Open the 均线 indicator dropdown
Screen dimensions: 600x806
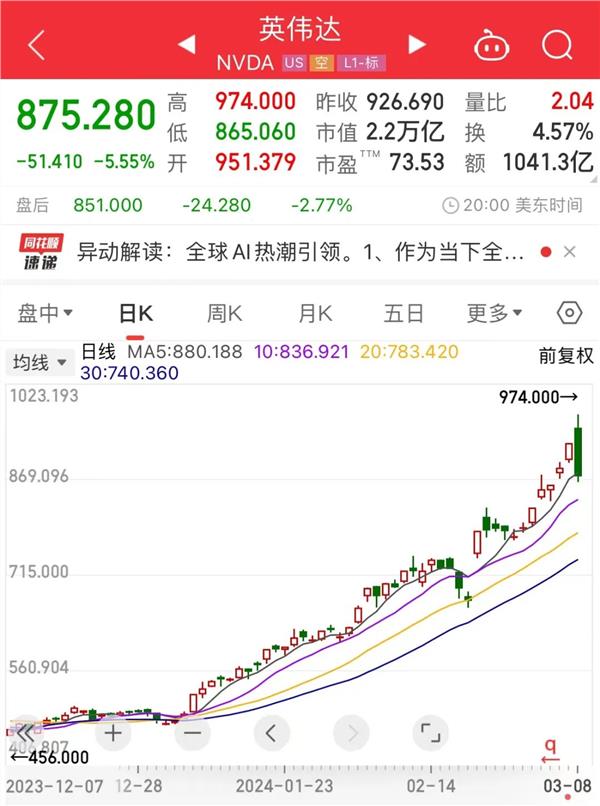click(x=40, y=362)
